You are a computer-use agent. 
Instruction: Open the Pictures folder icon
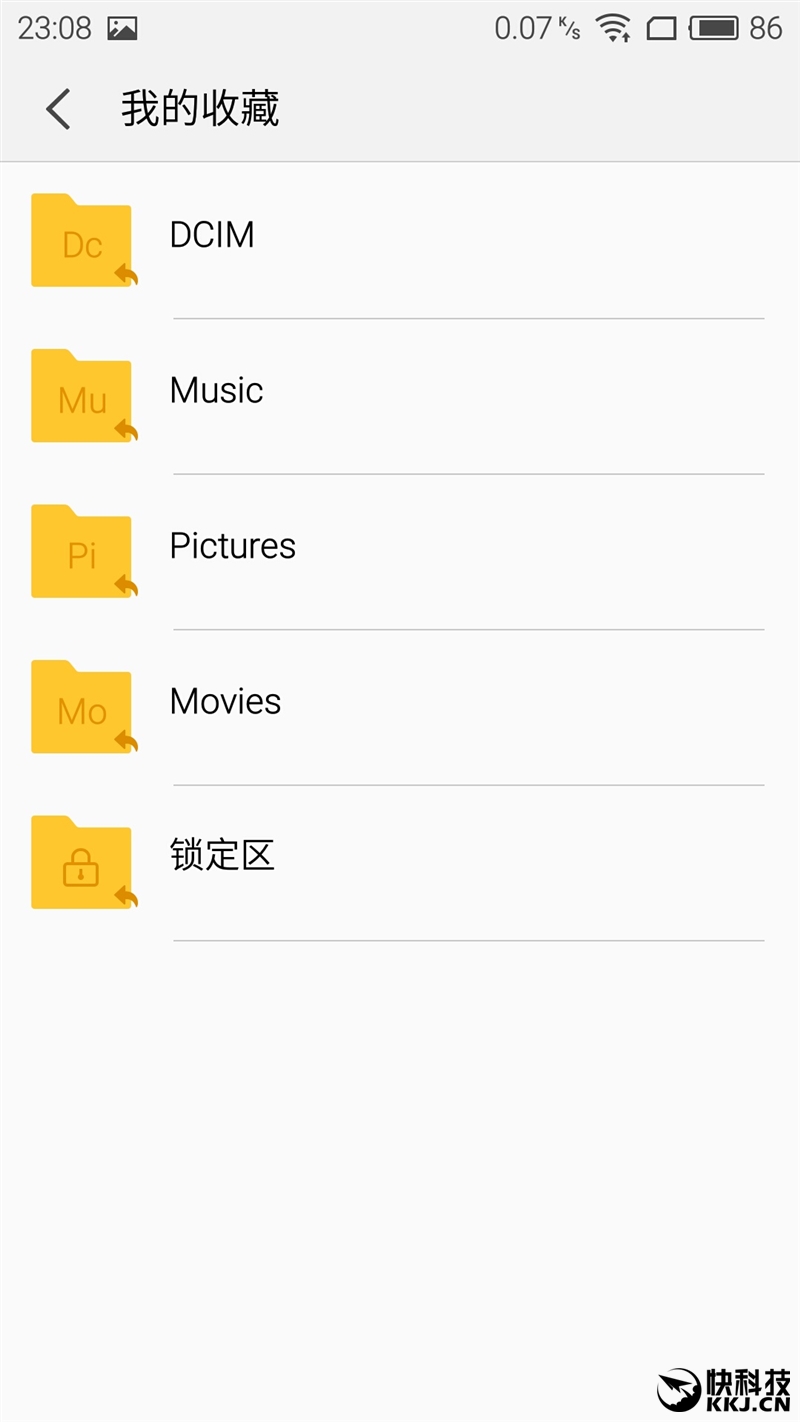tap(83, 551)
